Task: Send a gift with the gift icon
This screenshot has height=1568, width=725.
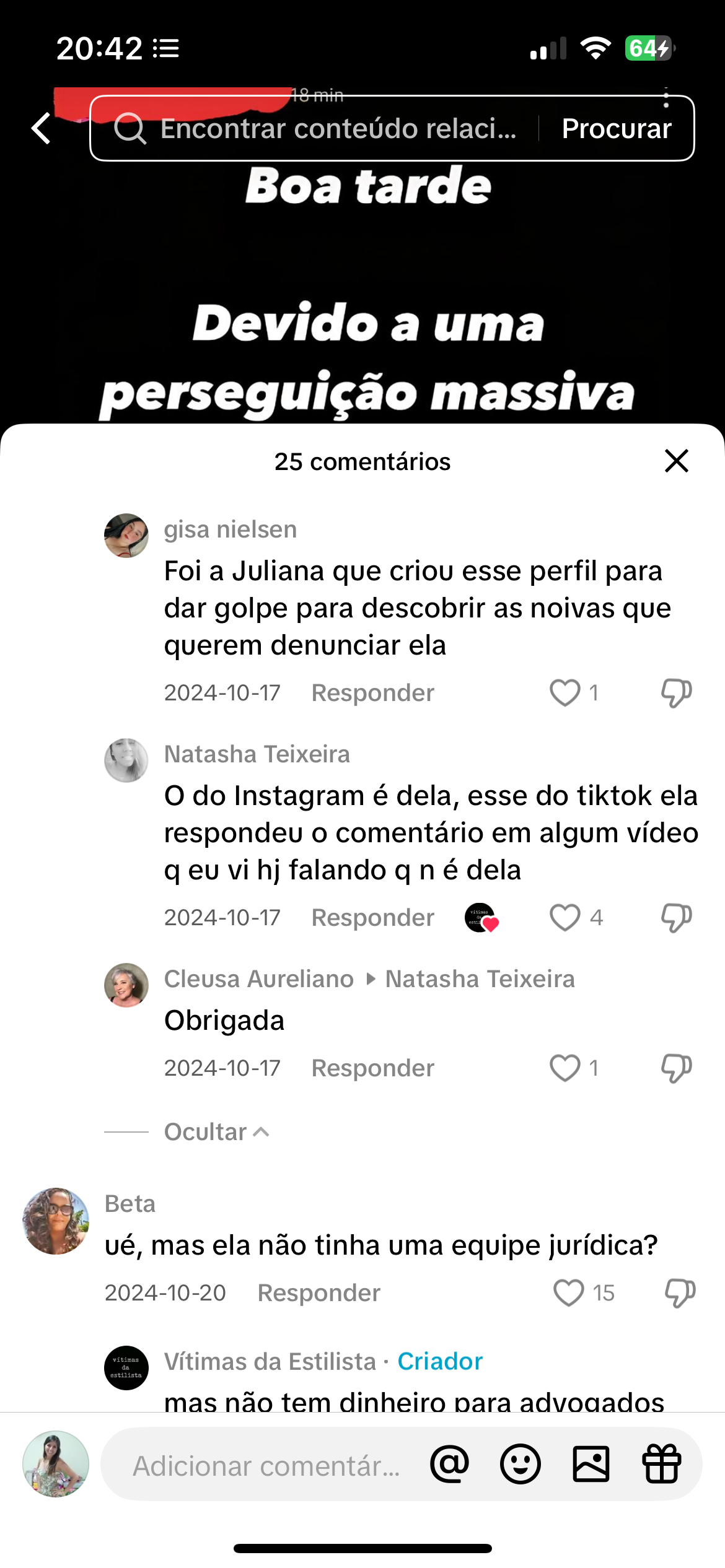Action: pyautogui.click(x=662, y=1464)
